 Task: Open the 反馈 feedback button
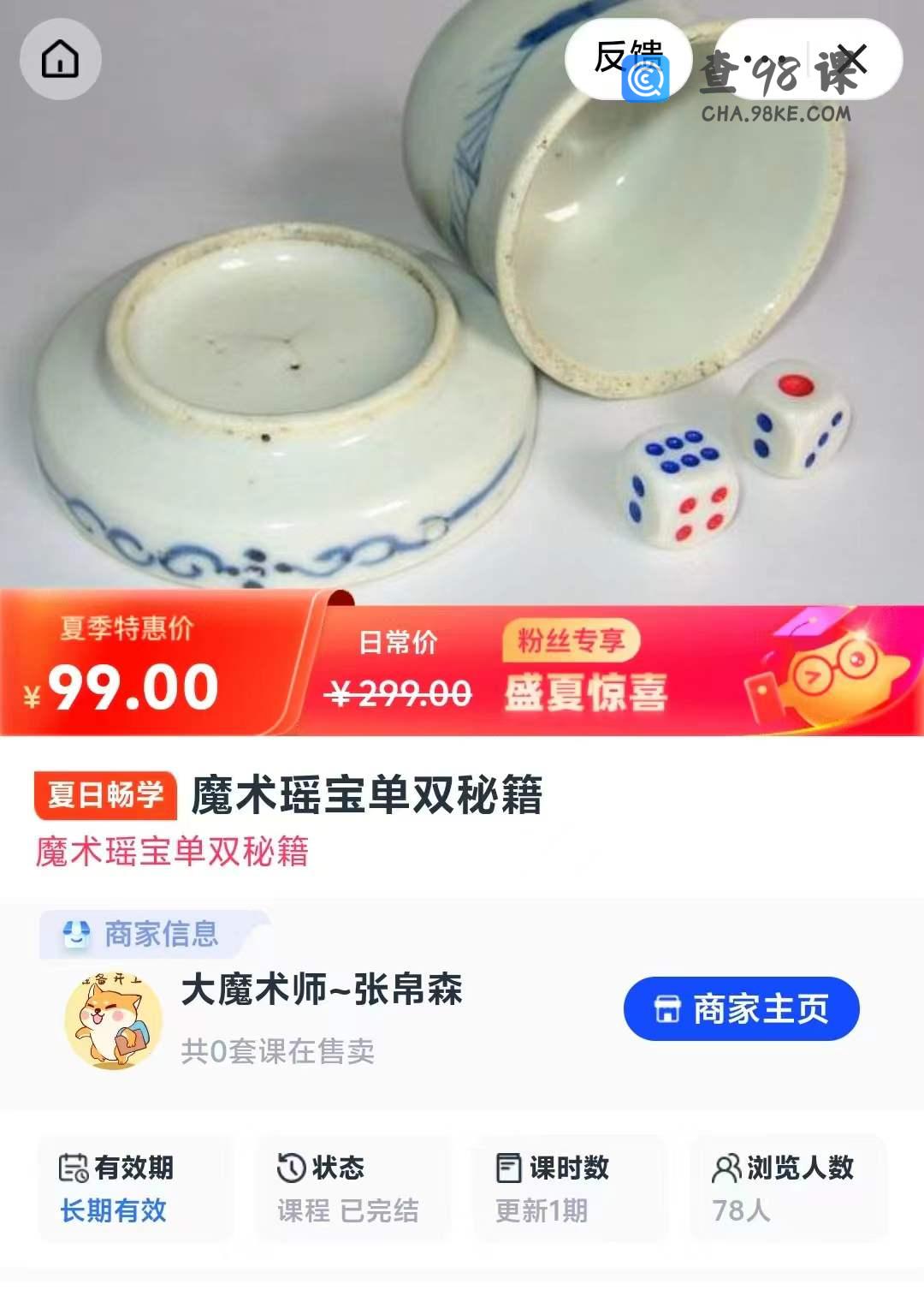pos(628,57)
